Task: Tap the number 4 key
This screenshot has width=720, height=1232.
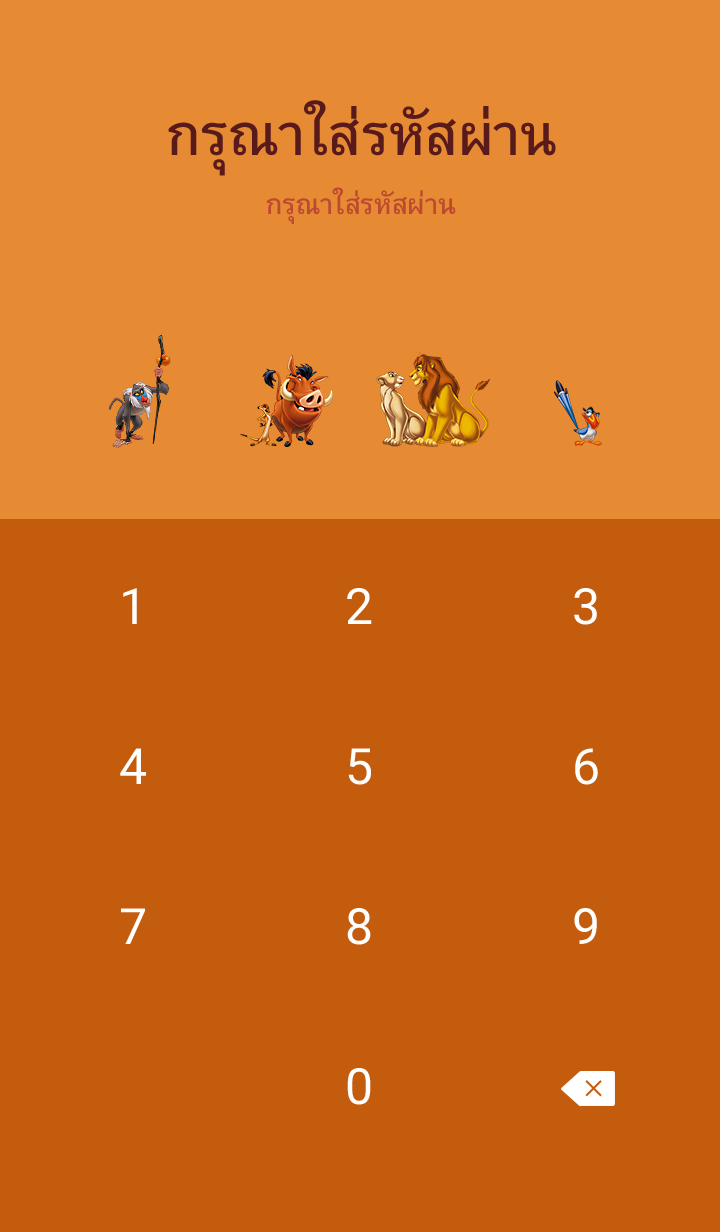Action: click(x=132, y=767)
